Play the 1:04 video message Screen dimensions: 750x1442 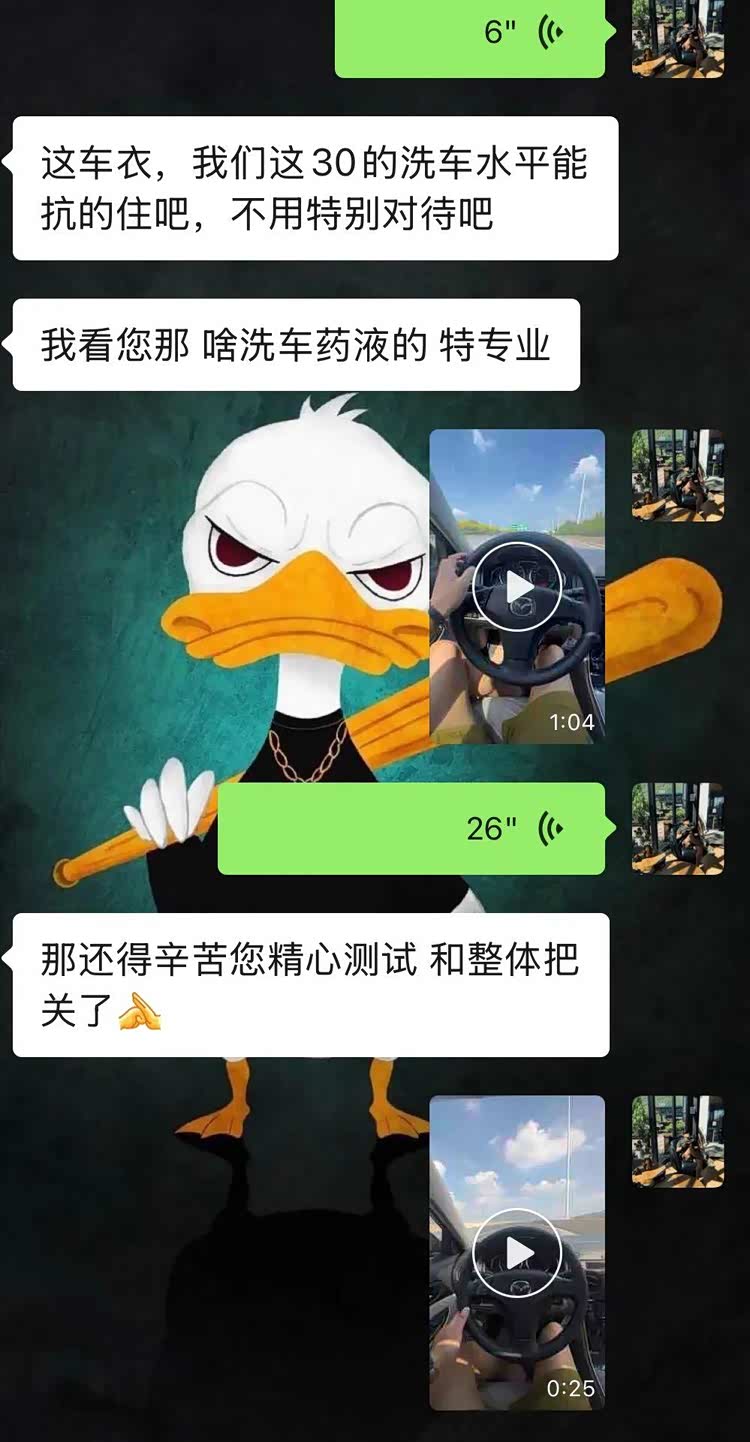click(x=517, y=586)
